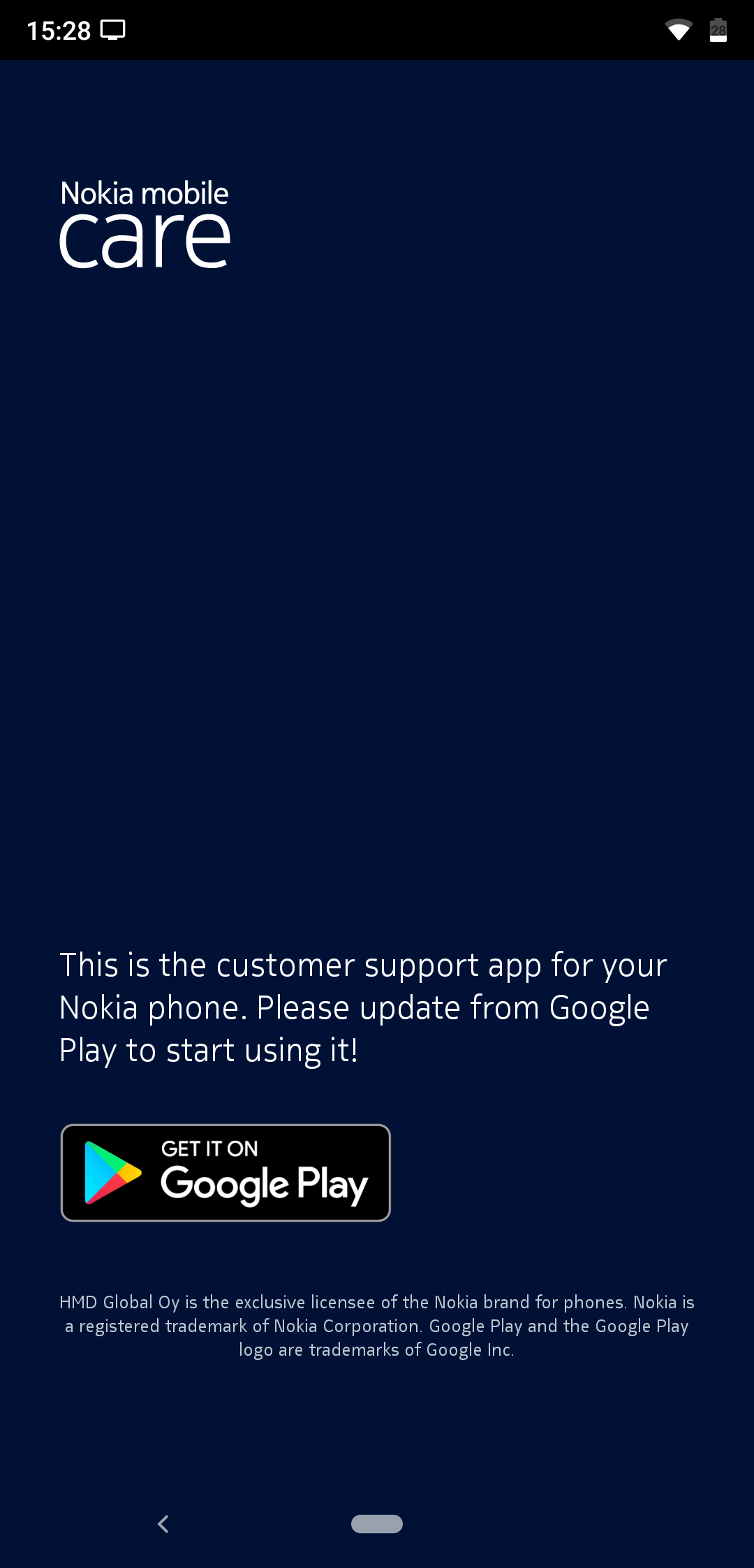This screenshot has height=1568, width=754.
Task: Tap the home pill in the navigation bar
Action: tap(377, 1524)
